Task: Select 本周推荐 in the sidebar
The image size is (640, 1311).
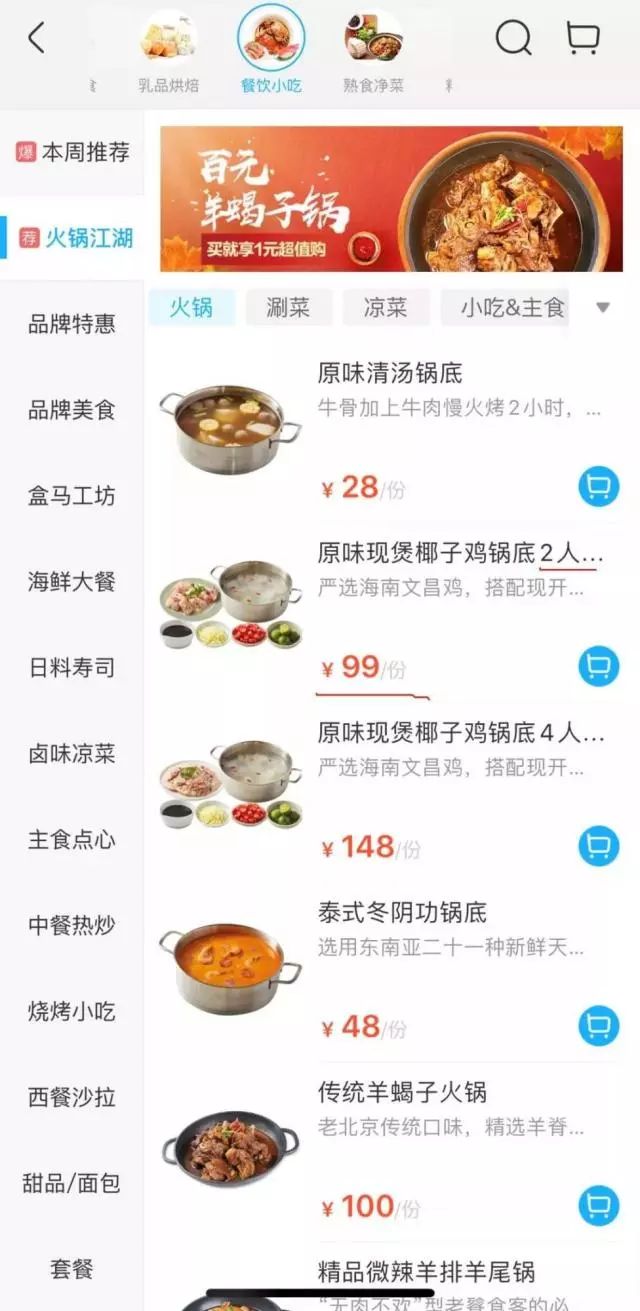Action: point(72,153)
